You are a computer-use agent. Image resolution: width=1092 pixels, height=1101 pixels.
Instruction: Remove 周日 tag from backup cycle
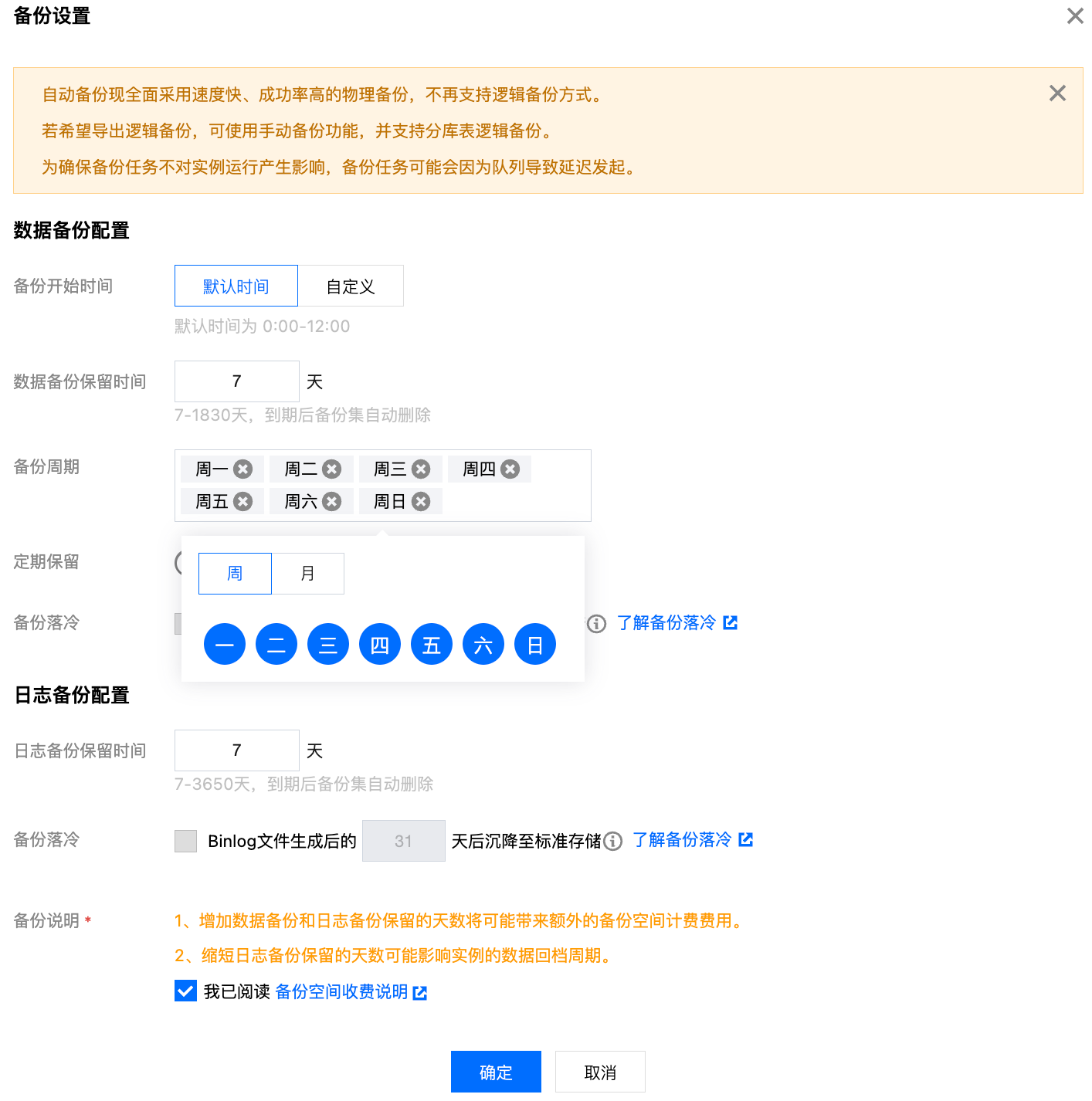pyautogui.click(x=421, y=502)
